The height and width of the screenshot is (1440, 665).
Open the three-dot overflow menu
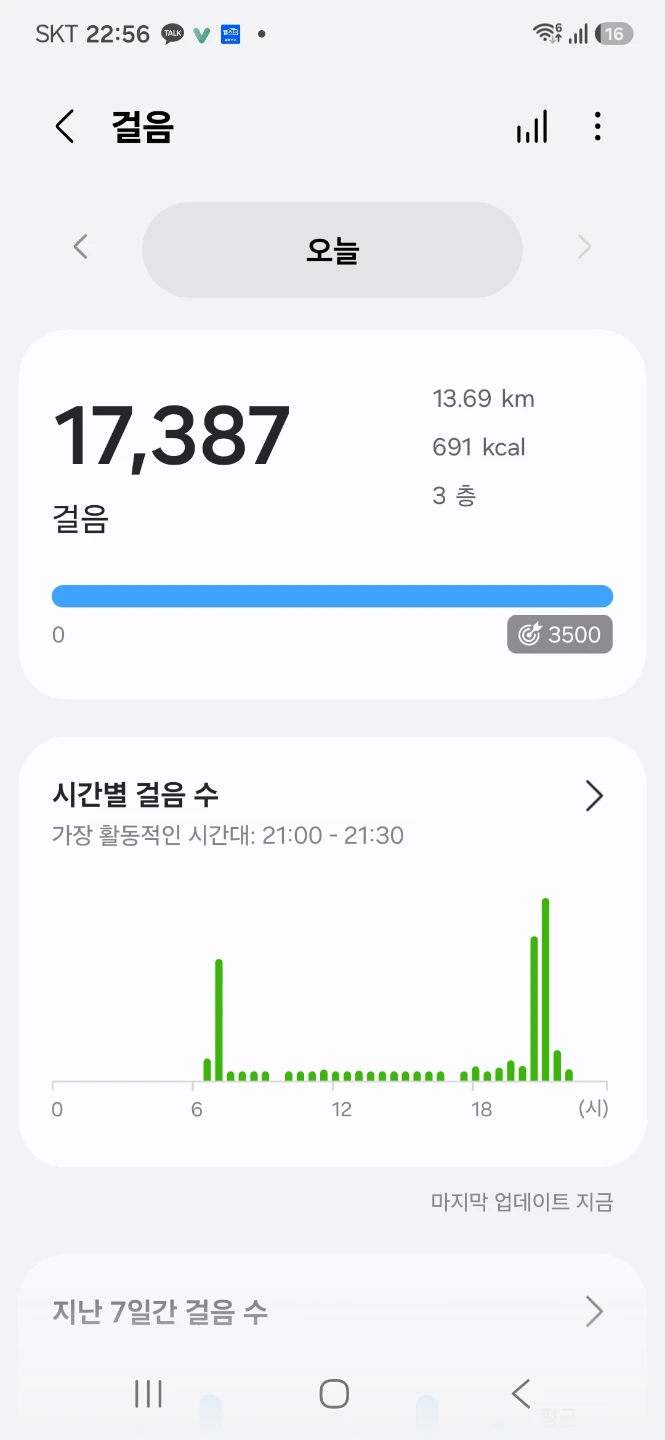[x=597, y=127]
